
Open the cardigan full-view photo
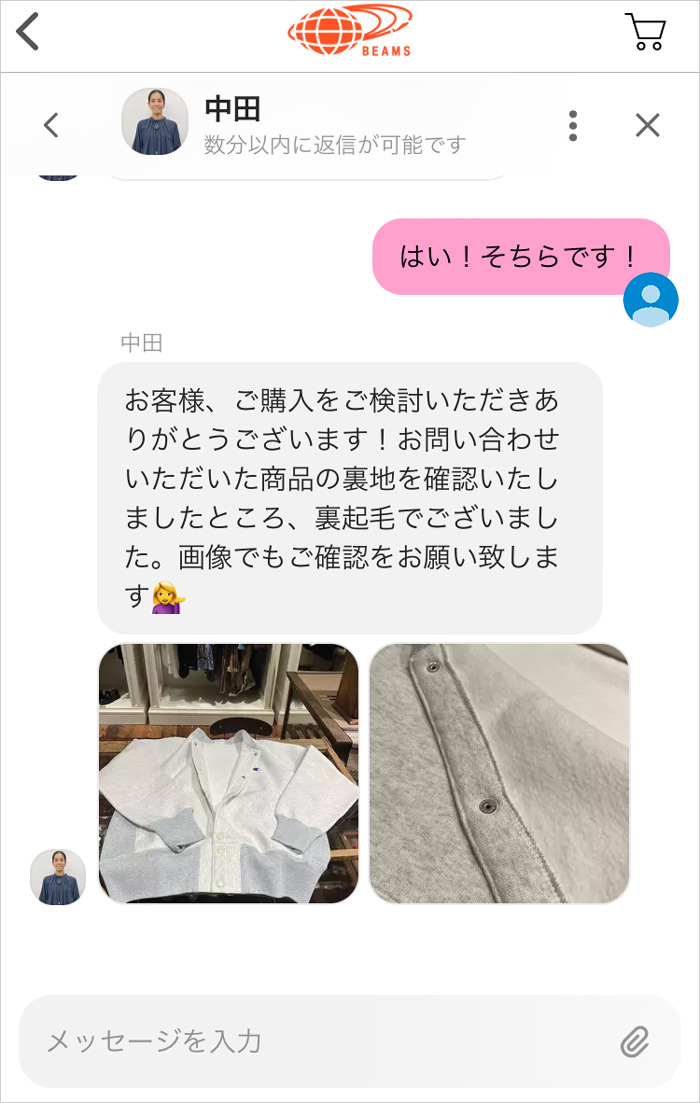[228, 773]
